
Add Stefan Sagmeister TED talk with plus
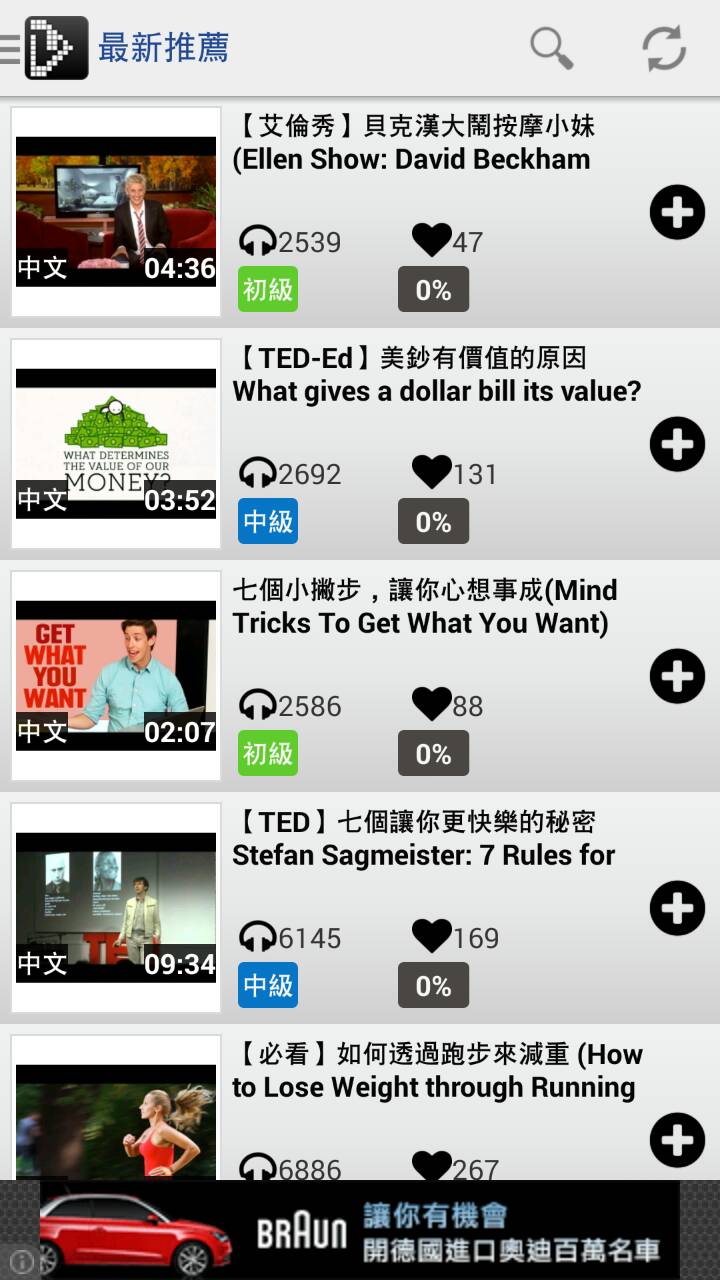pyautogui.click(x=677, y=908)
